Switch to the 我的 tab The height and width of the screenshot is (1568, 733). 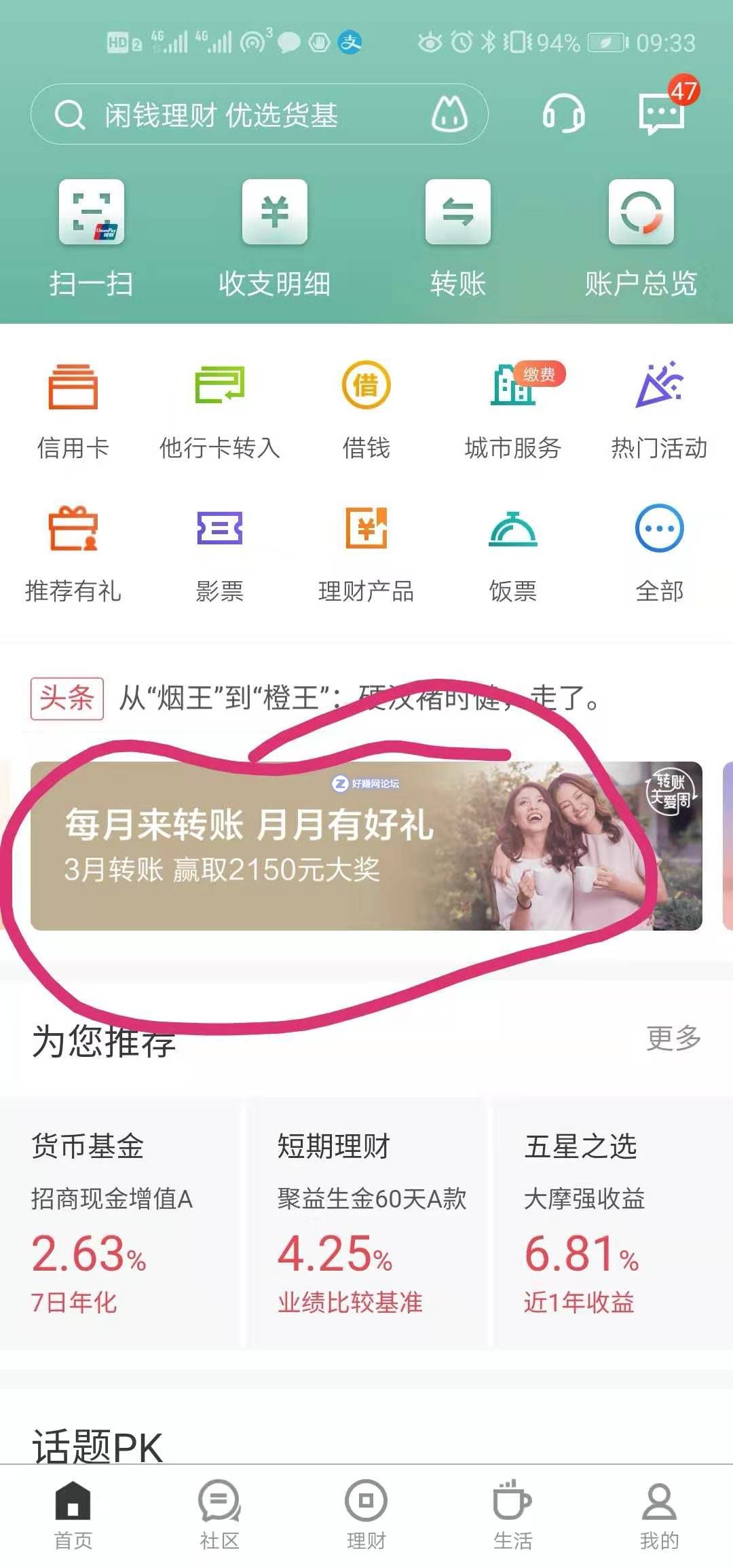[659, 1515]
